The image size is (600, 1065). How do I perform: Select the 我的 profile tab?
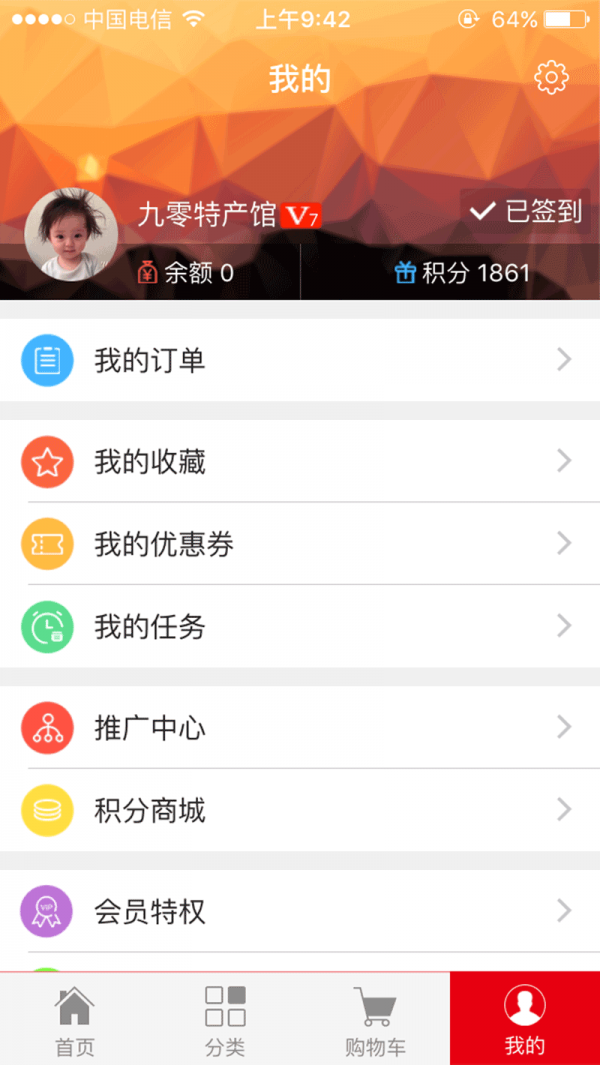[525, 1020]
